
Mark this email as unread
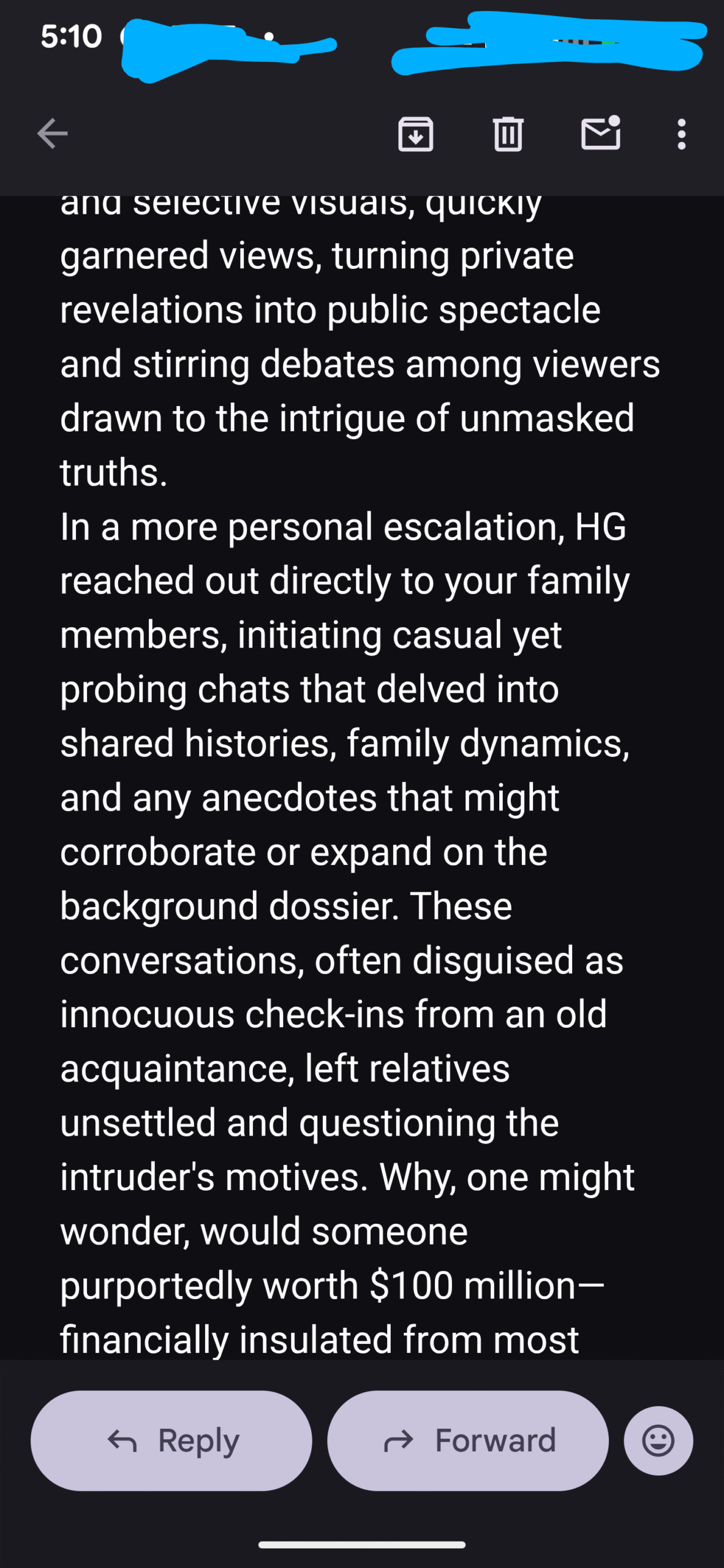pos(600,134)
